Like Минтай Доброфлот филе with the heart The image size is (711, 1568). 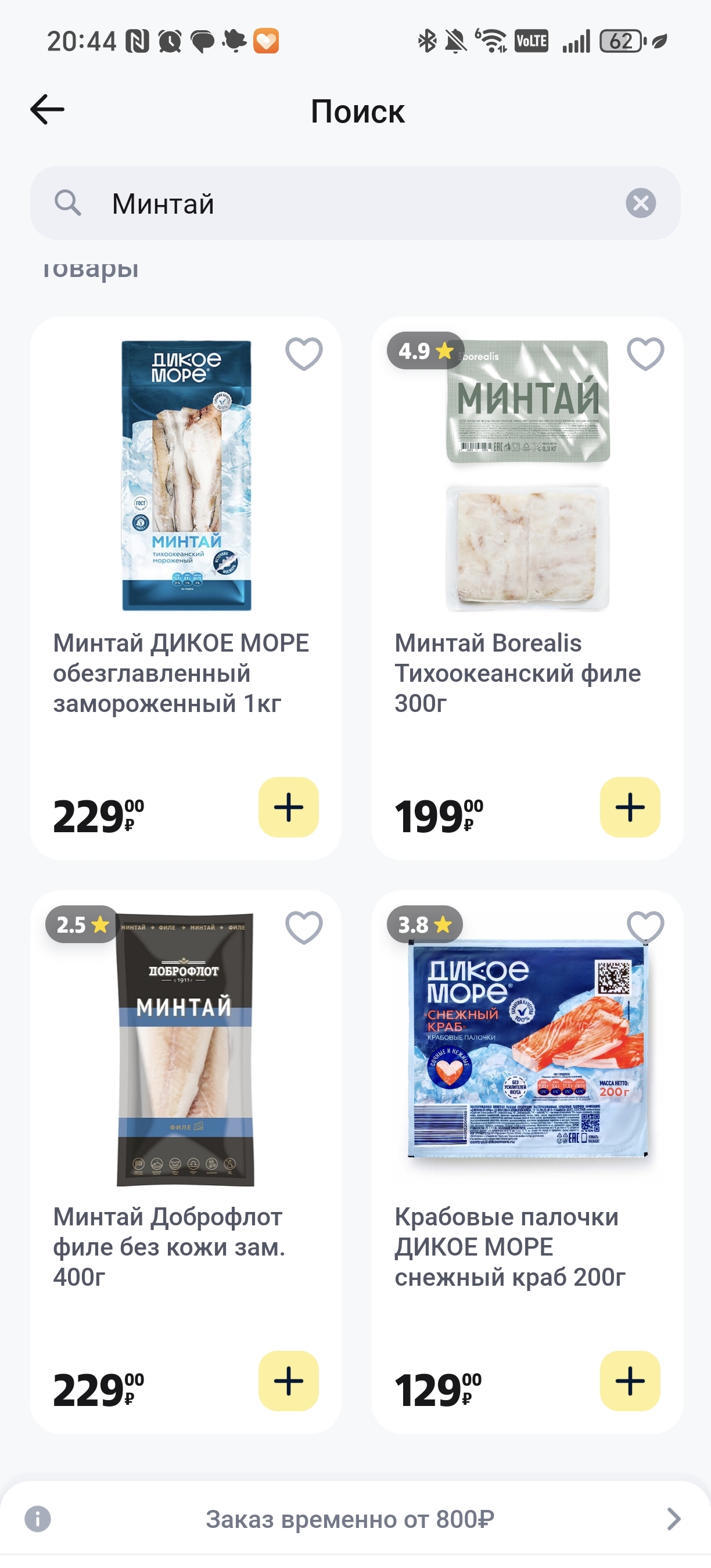pyautogui.click(x=304, y=927)
